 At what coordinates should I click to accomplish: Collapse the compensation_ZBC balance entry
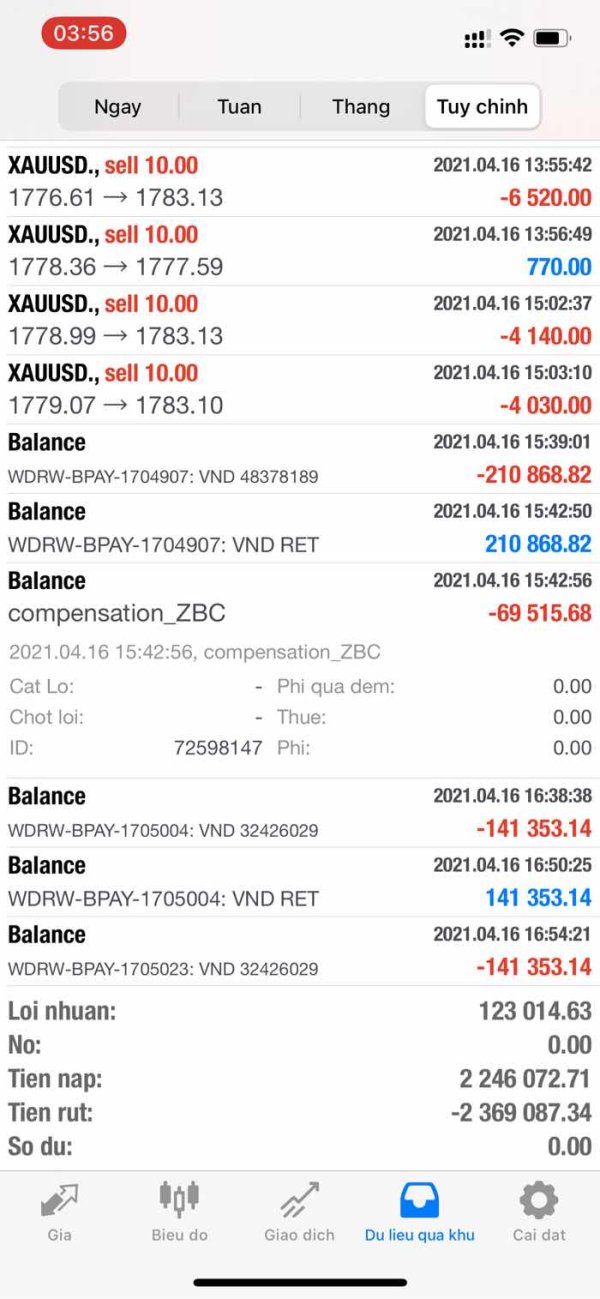point(300,597)
